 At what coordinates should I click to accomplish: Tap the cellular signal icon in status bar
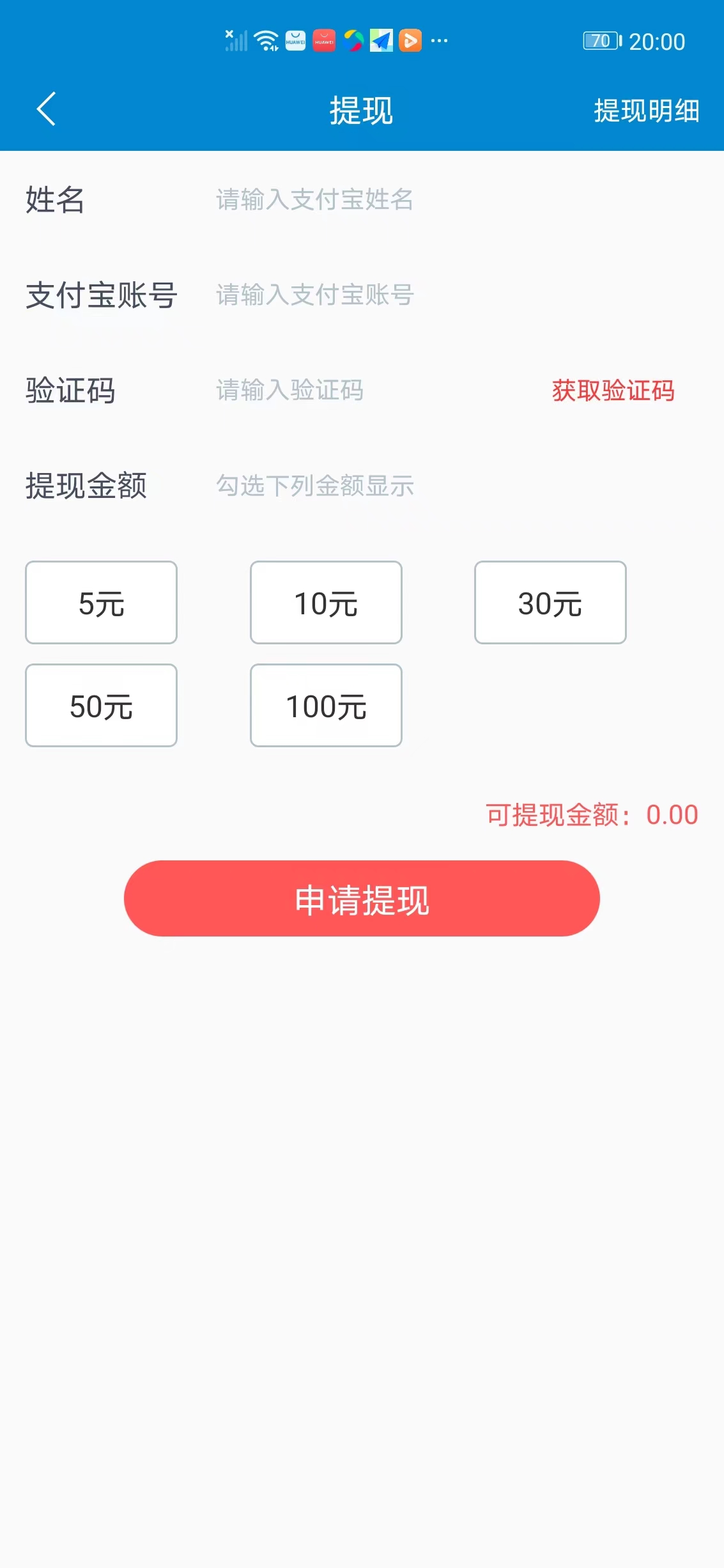pos(237,40)
